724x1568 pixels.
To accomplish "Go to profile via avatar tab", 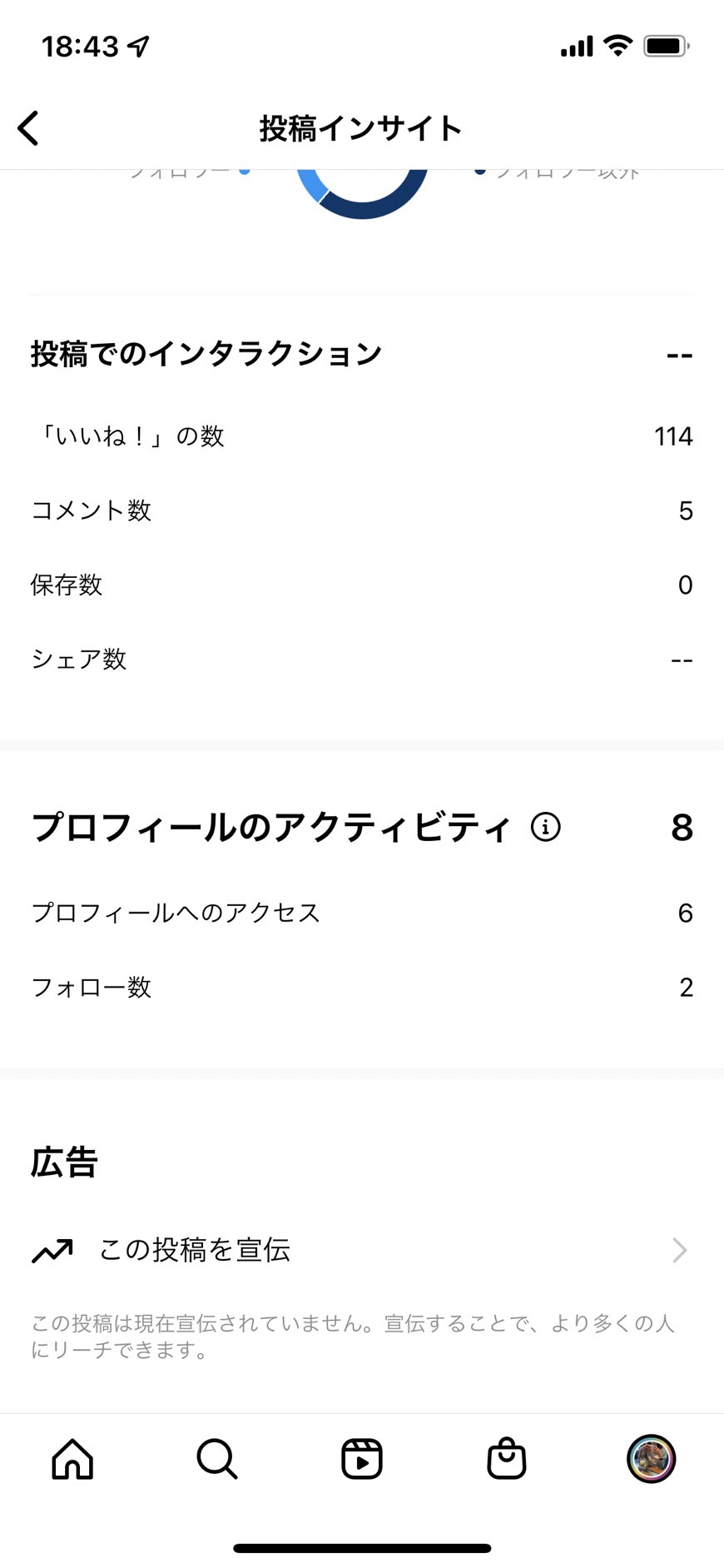I will tap(651, 1459).
